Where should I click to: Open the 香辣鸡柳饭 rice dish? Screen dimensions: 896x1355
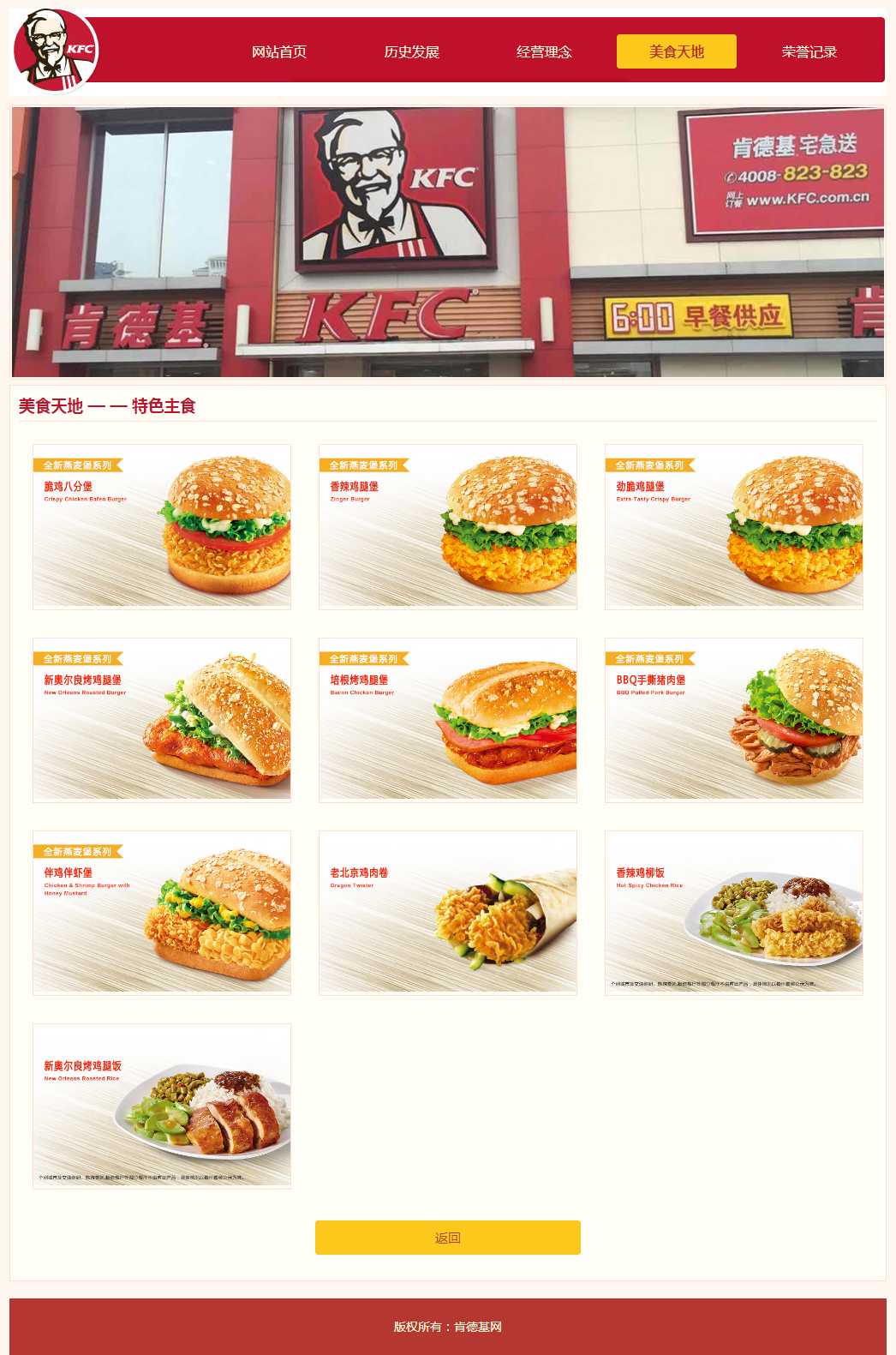coord(734,913)
